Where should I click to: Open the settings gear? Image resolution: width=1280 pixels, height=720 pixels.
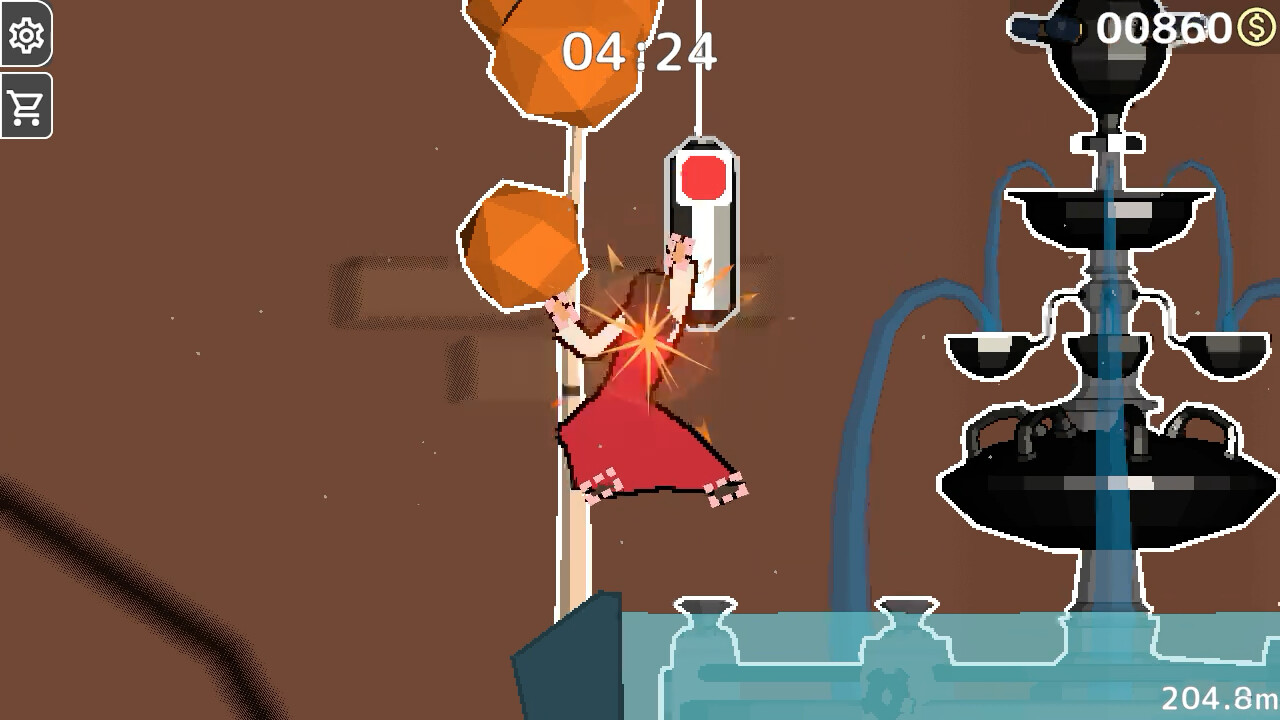26,35
